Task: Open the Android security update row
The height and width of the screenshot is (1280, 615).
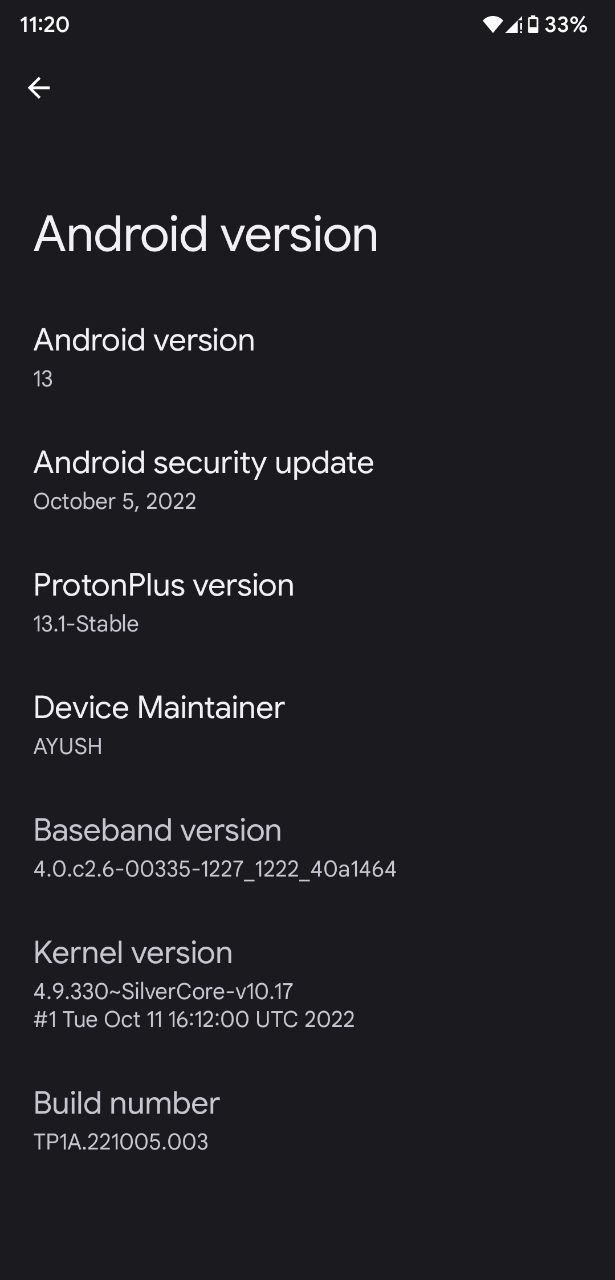Action: point(307,480)
